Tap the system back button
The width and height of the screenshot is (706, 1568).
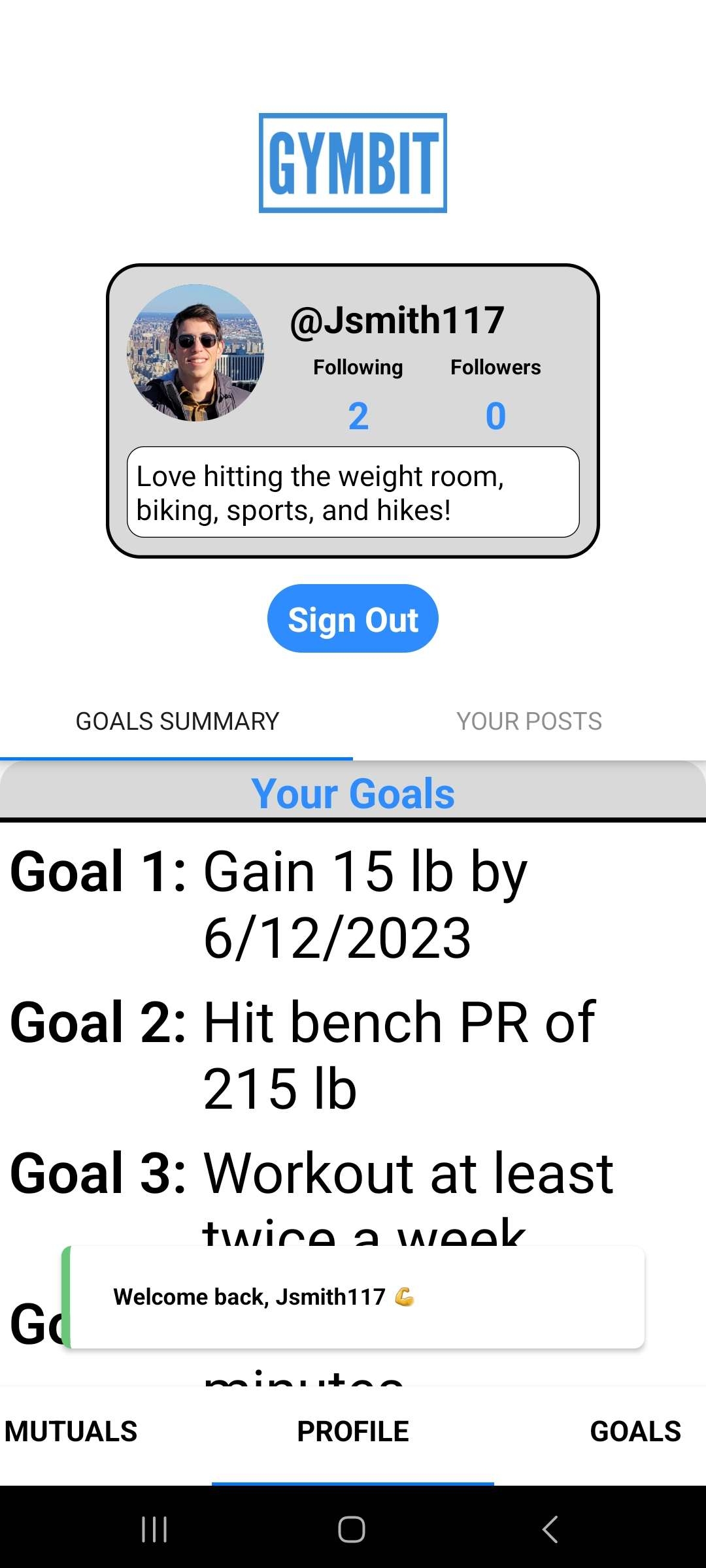coord(550,1529)
